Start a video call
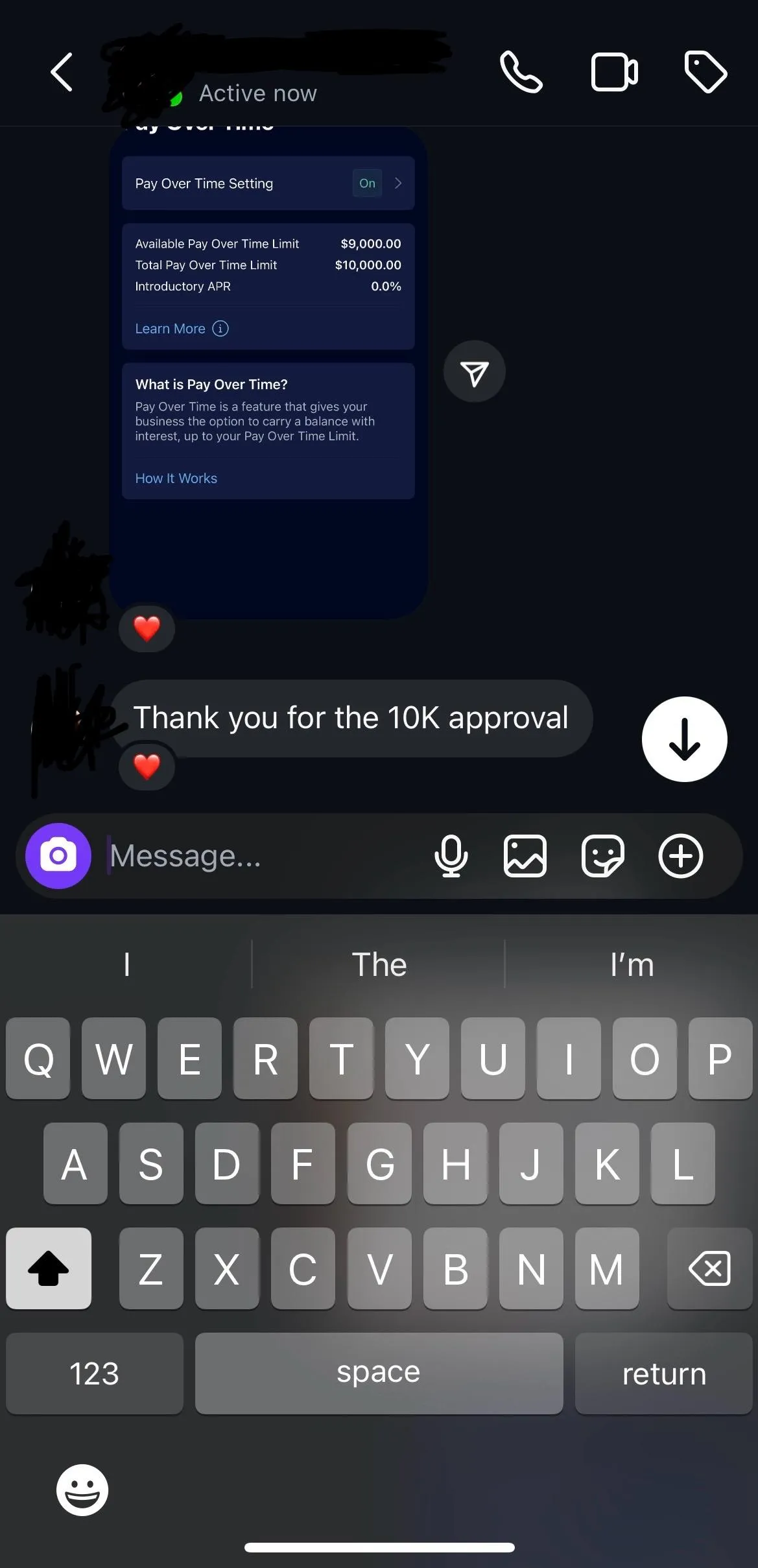The height and width of the screenshot is (1568, 758). click(614, 72)
